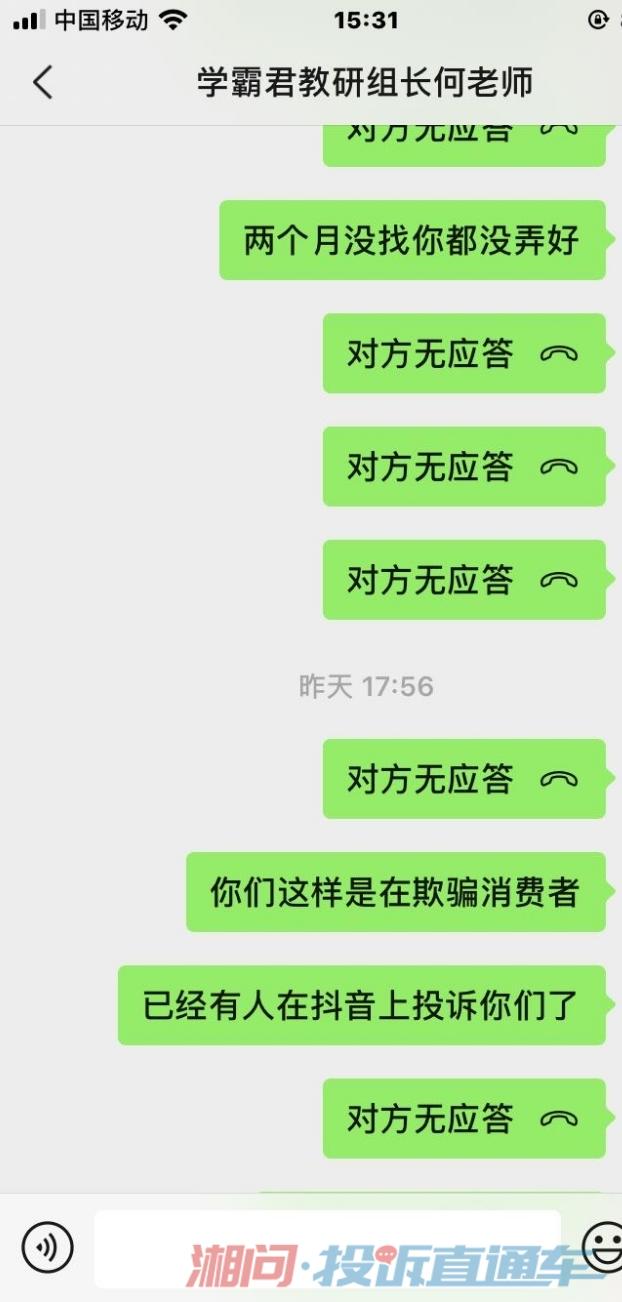Go back from the 何老师 chat
The width and height of the screenshot is (622, 1302).
click(42, 82)
